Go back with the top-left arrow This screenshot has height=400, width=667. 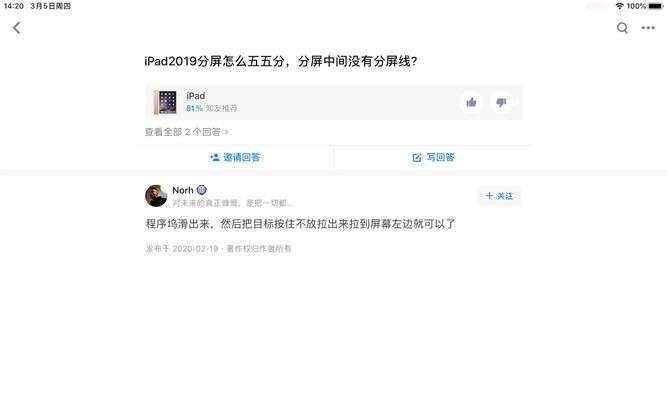point(16,28)
